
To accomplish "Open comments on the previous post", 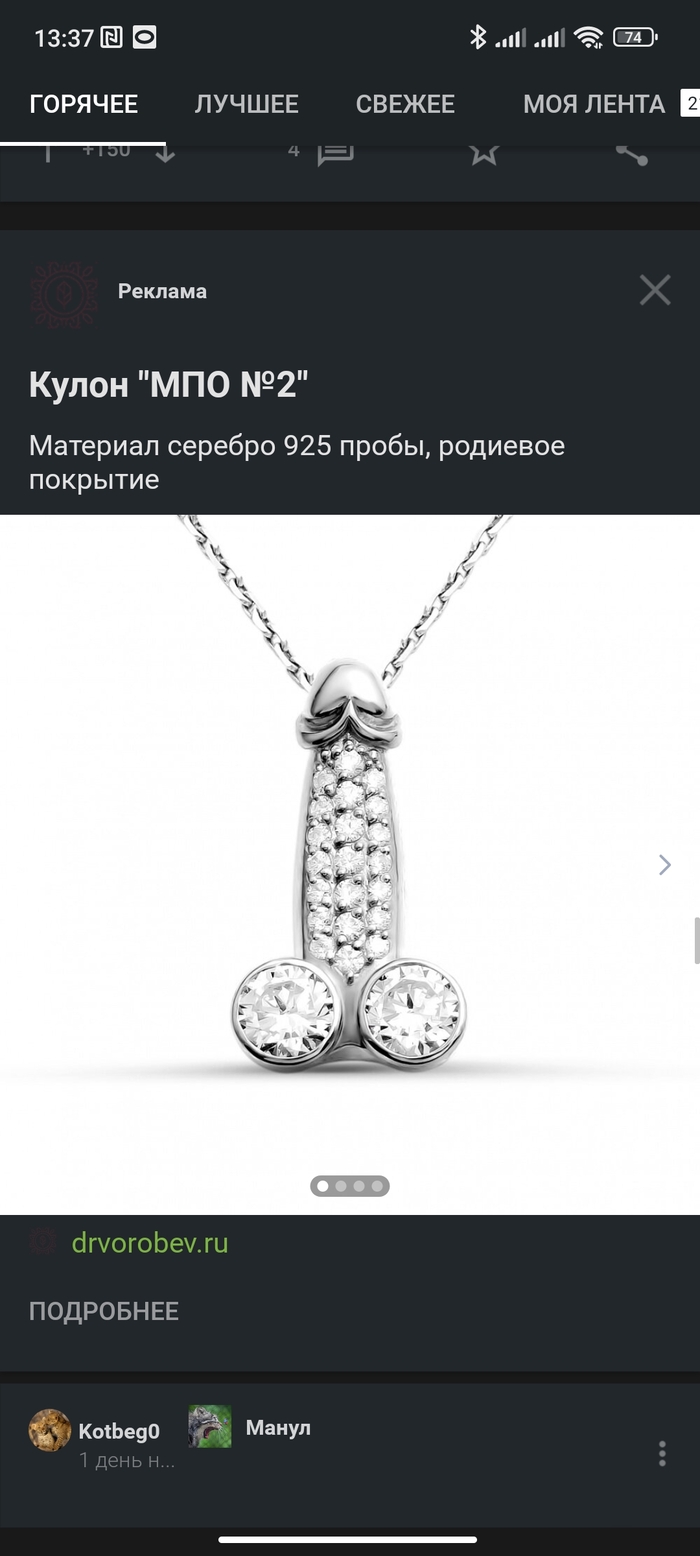I will tap(334, 153).
